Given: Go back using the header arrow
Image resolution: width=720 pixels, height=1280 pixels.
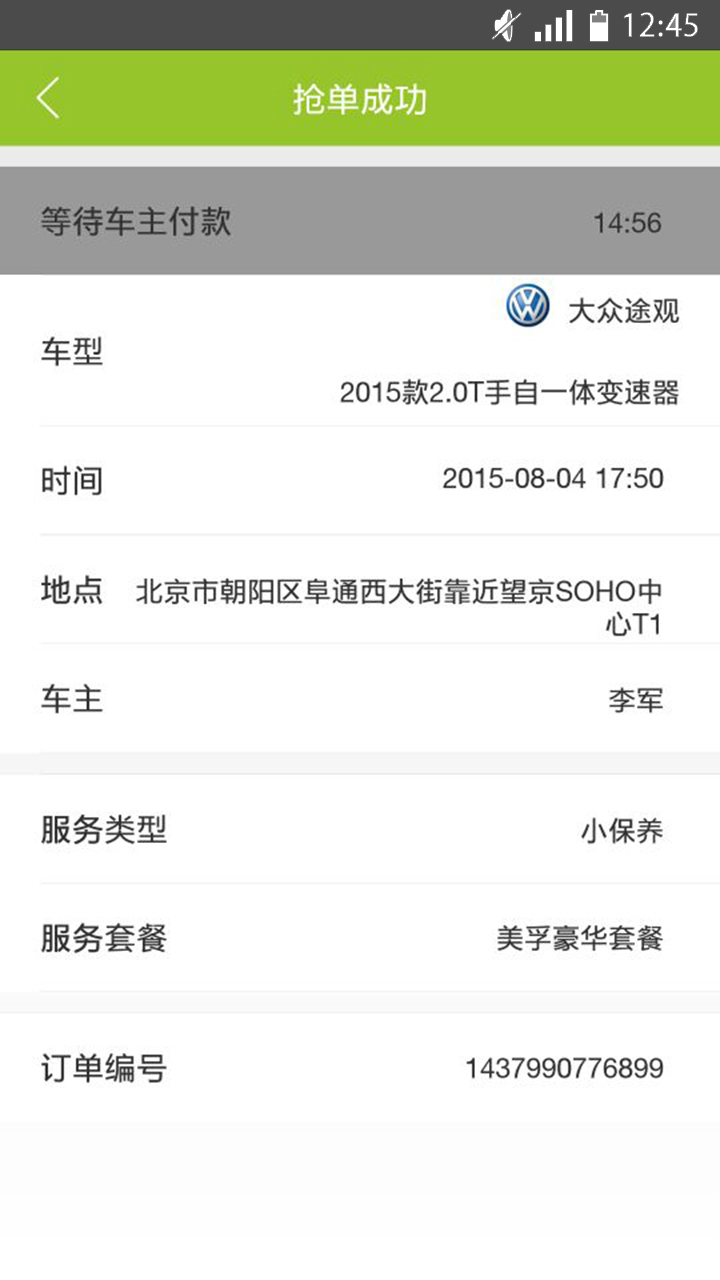Looking at the screenshot, I should [48, 99].
